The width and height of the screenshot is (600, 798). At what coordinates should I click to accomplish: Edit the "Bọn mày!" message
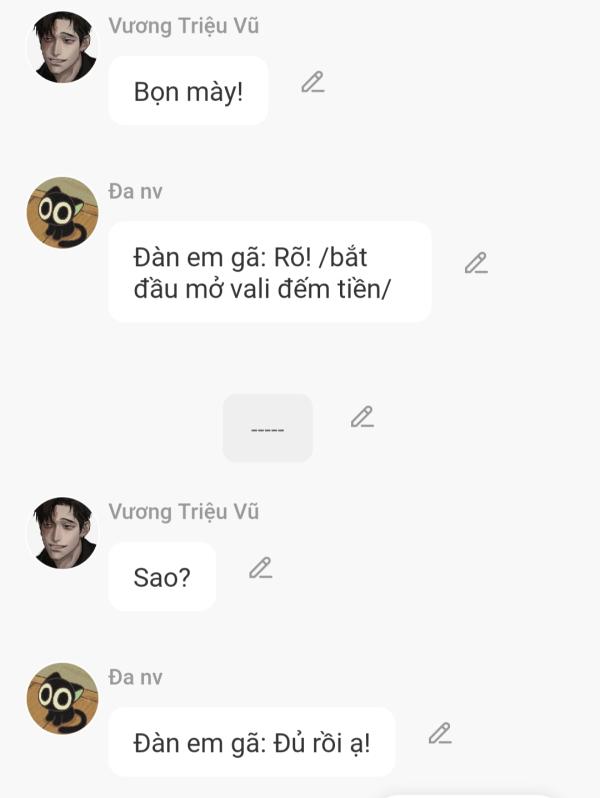click(313, 82)
